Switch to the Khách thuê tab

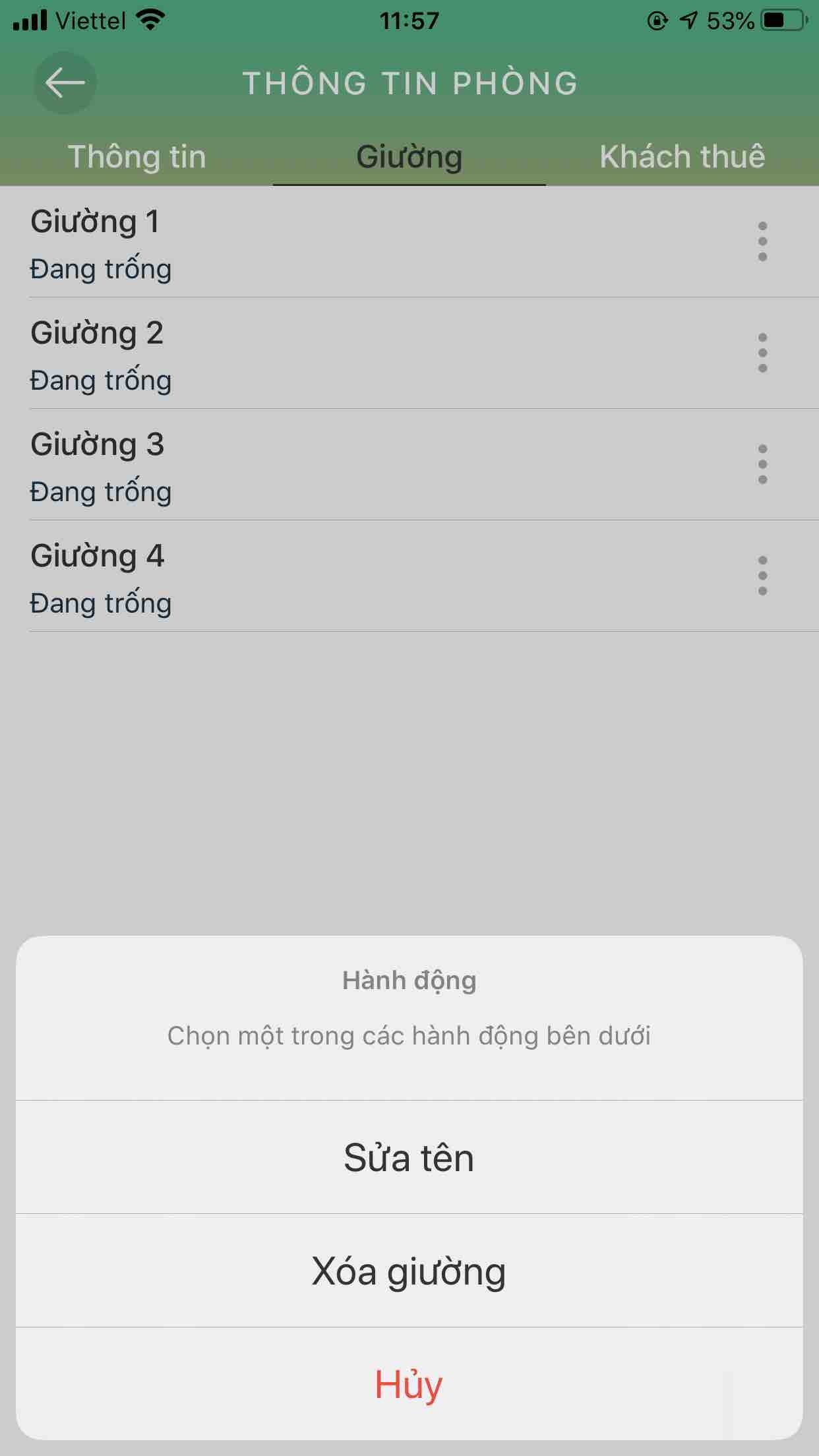(x=682, y=157)
